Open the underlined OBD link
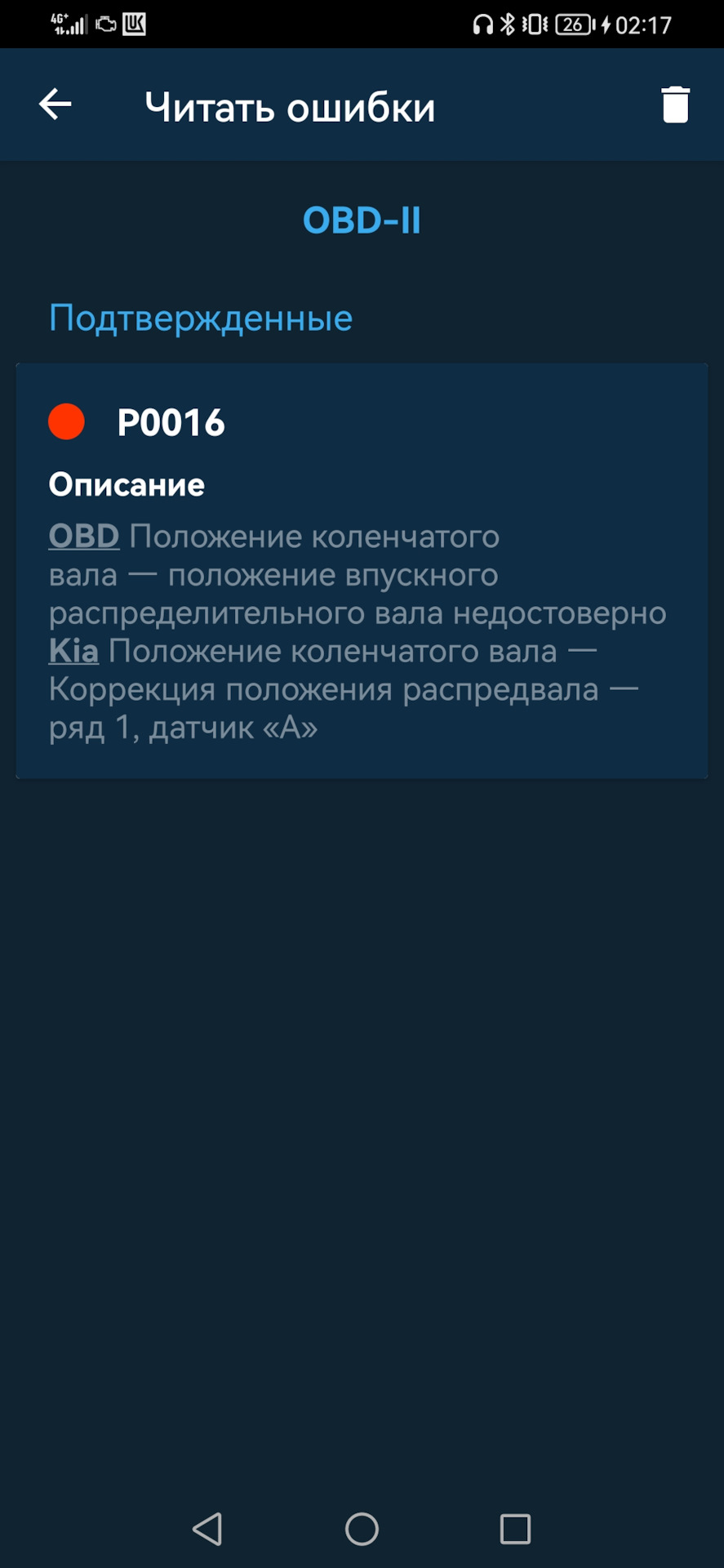 click(84, 537)
